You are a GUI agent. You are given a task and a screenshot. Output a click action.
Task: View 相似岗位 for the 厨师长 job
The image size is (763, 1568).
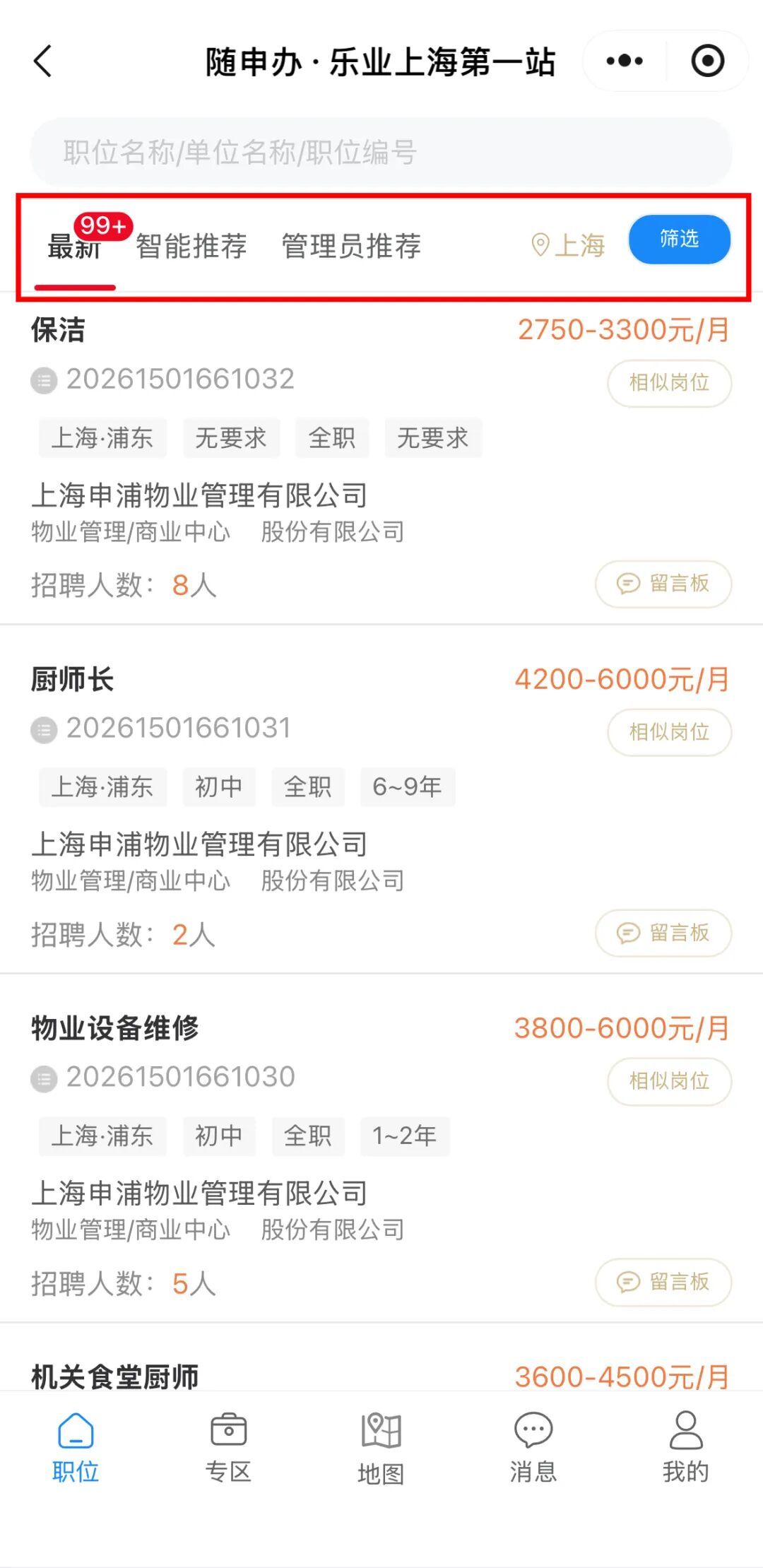pos(669,732)
